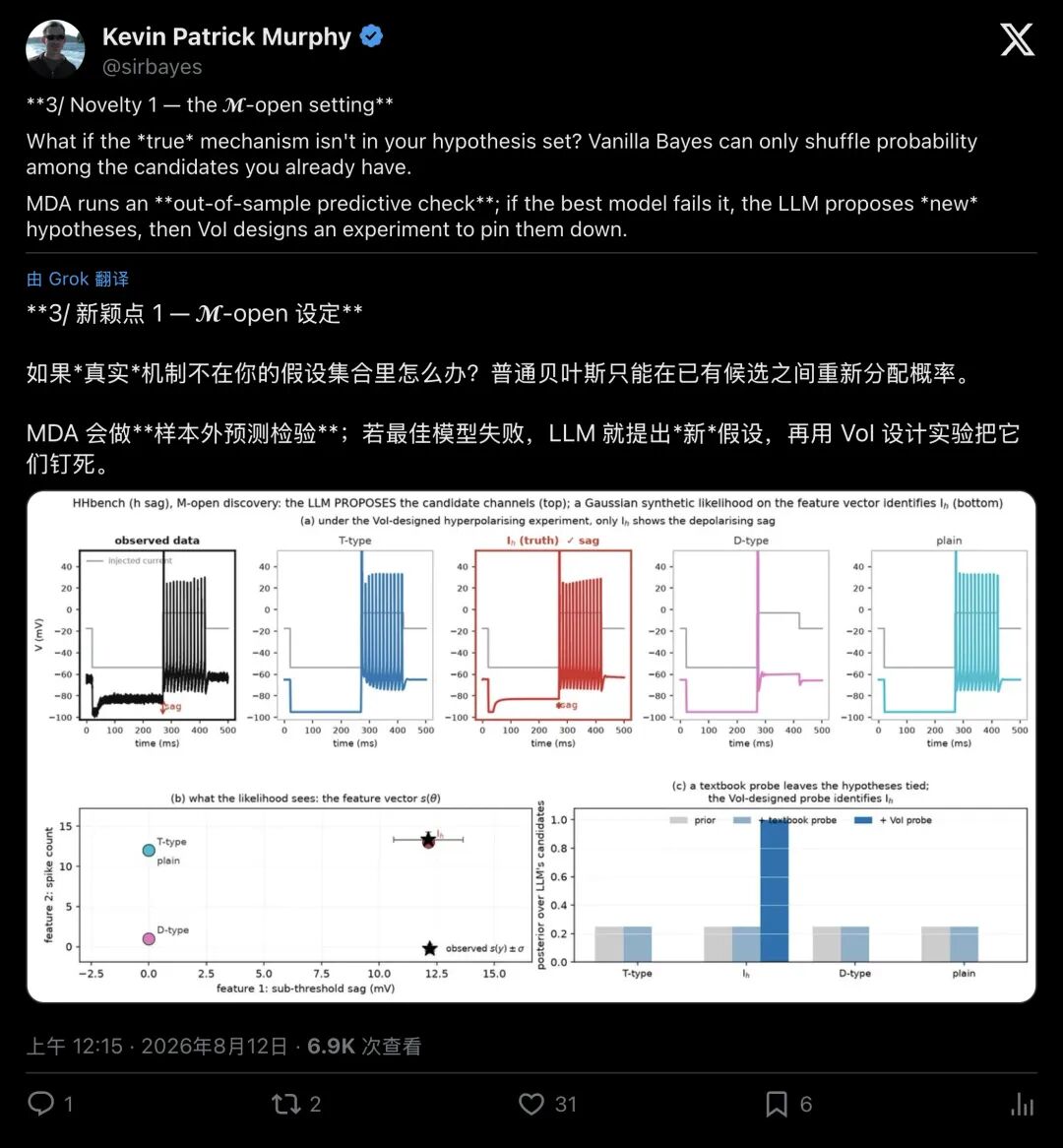Viewport: 1063px width, 1148px height.
Task: Tap the X logo in the corner
Action: pyautogui.click(x=1017, y=39)
